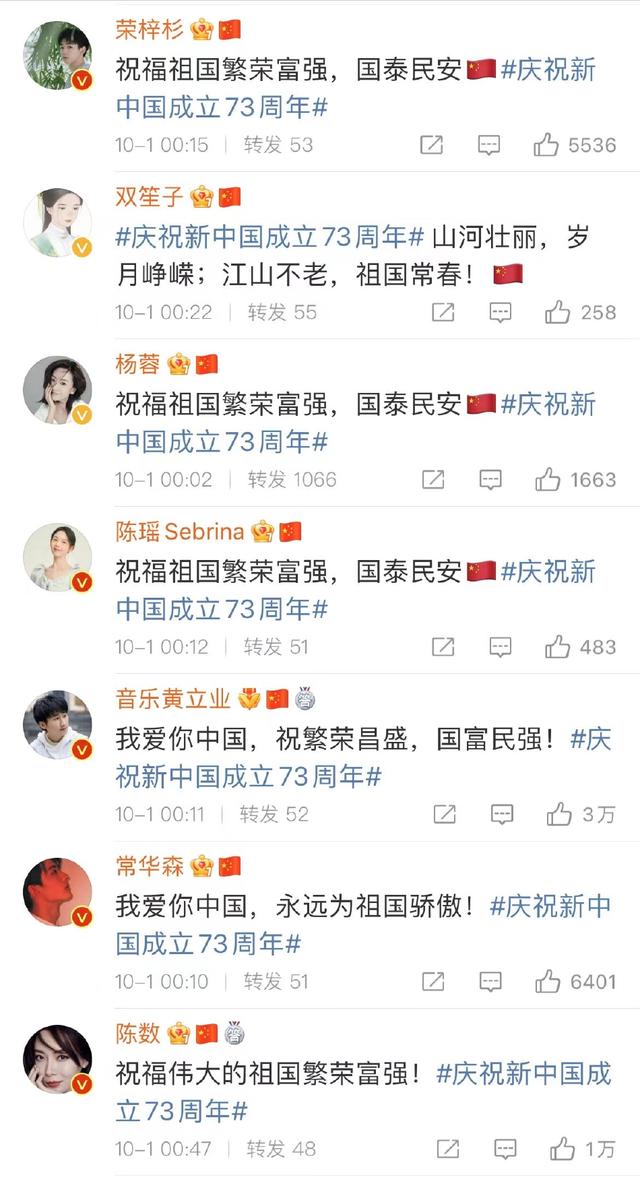Like 陈数's post
The height and width of the screenshot is (1180, 640).
coord(563,1149)
